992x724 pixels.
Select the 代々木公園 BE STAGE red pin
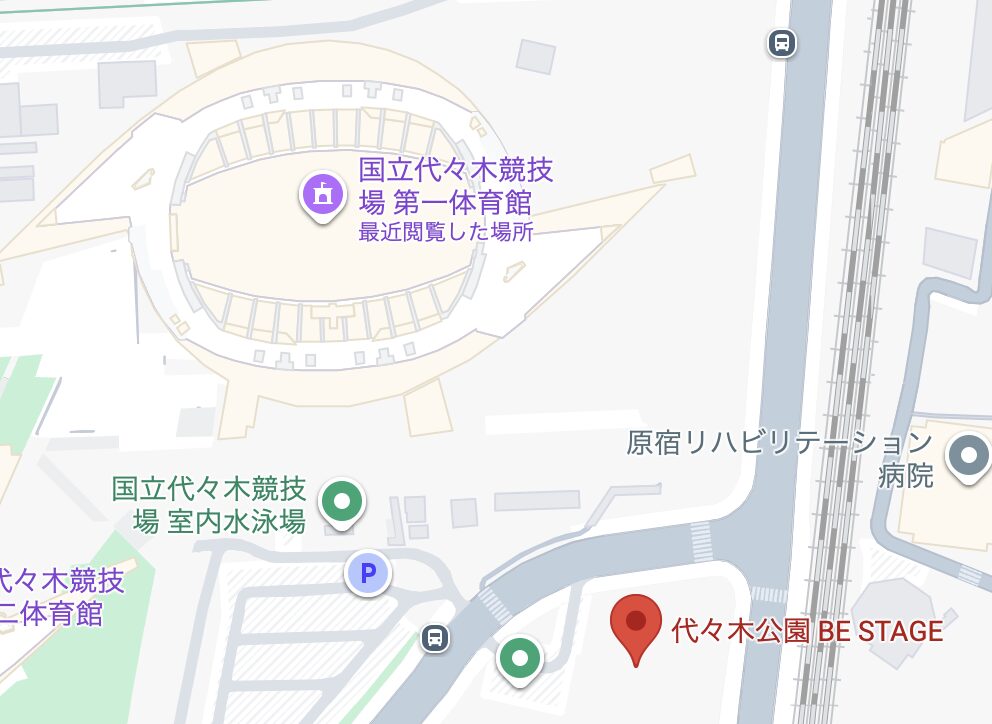pos(636,623)
